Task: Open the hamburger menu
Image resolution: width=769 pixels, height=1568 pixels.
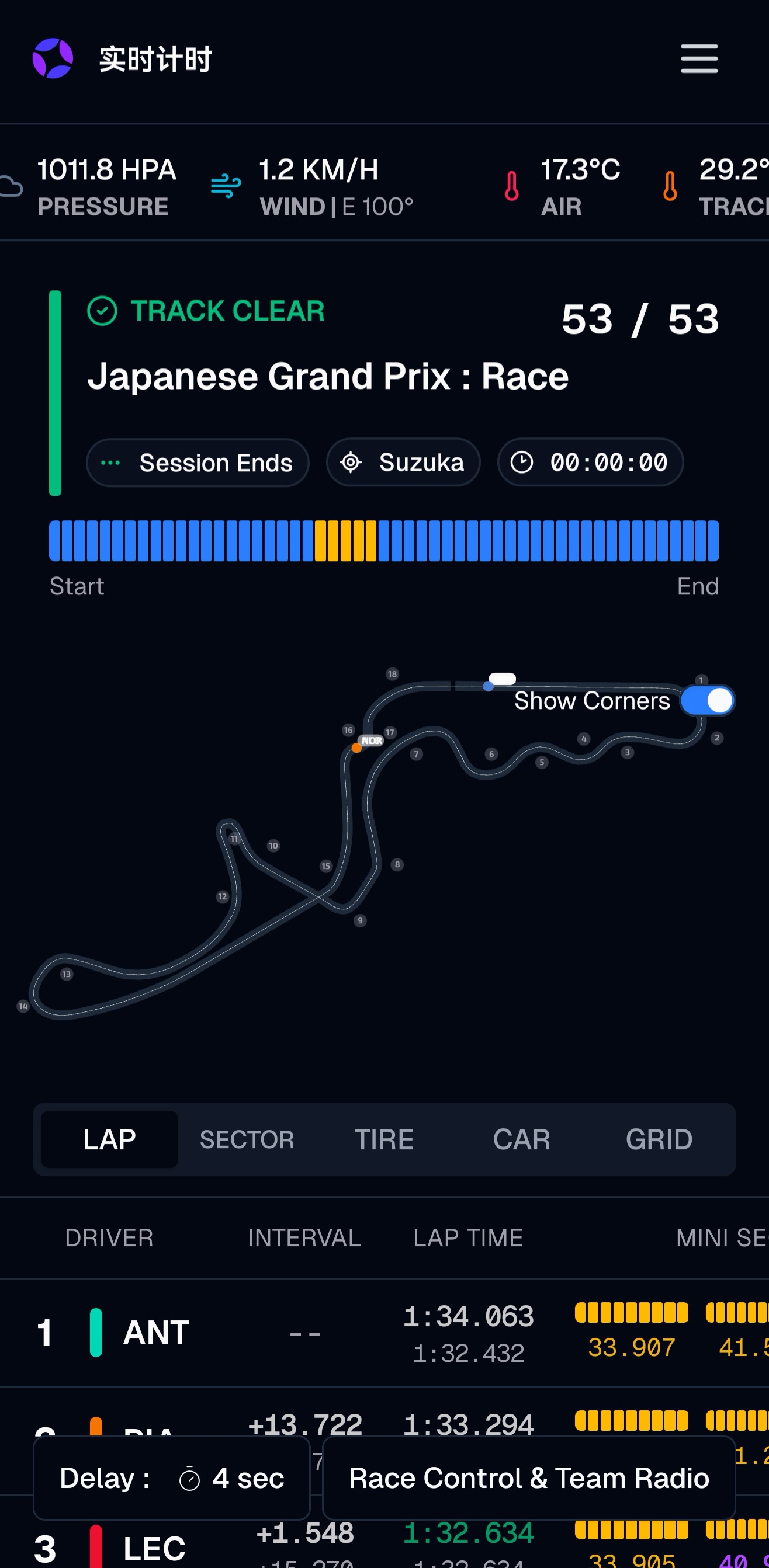Action: (x=699, y=58)
